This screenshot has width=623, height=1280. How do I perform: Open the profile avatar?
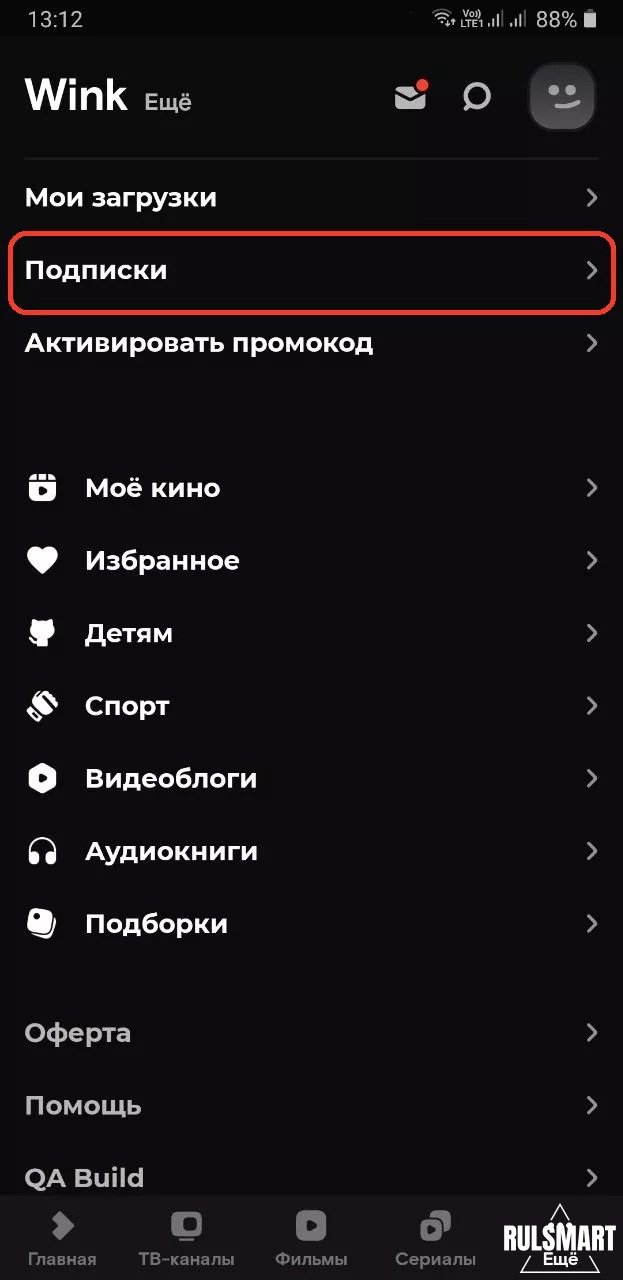coord(562,97)
